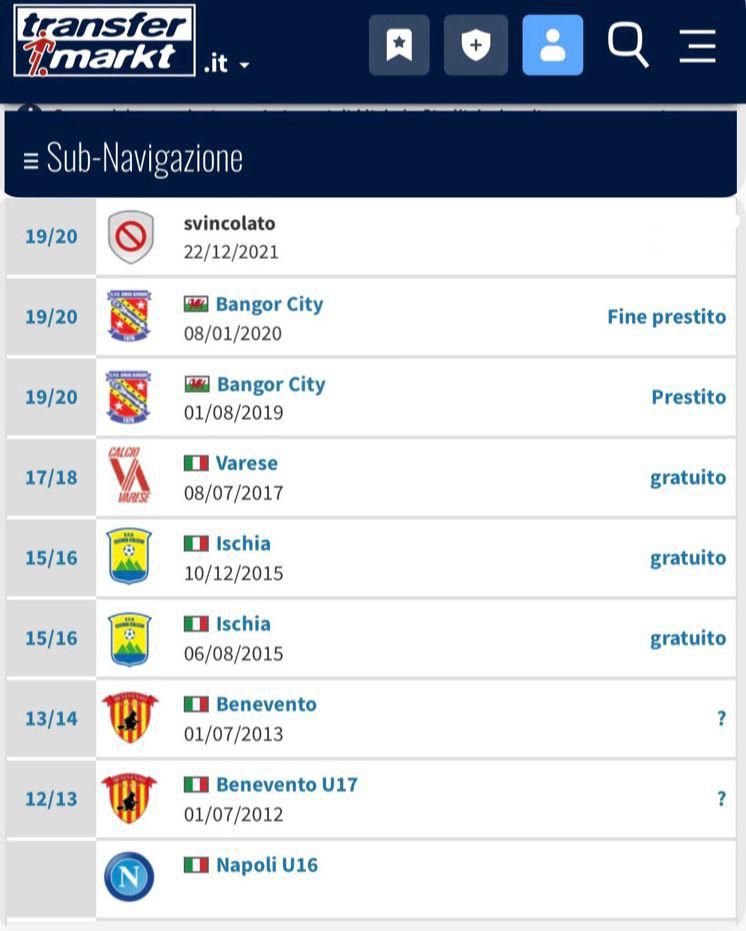Image resolution: width=746 pixels, height=931 pixels.
Task: Open the hamburger navigation menu
Action: click(x=697, y=44)
